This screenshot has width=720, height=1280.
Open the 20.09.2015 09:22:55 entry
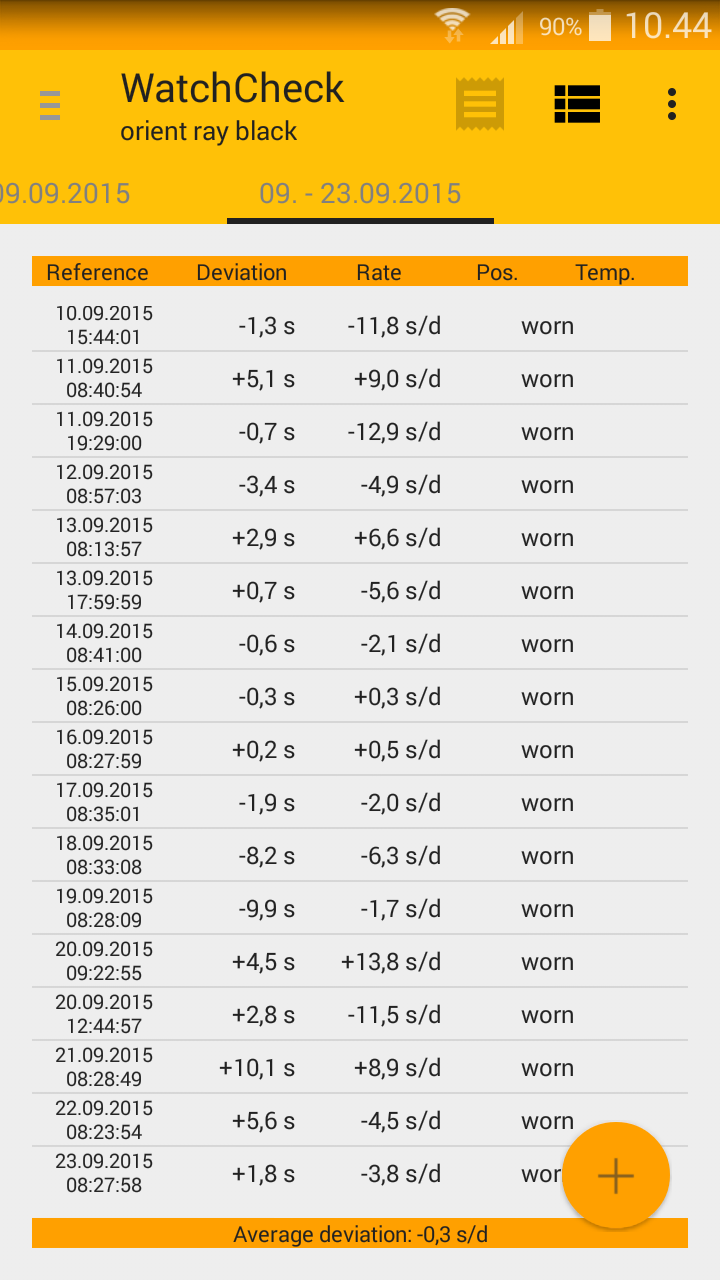coord(360,962)
